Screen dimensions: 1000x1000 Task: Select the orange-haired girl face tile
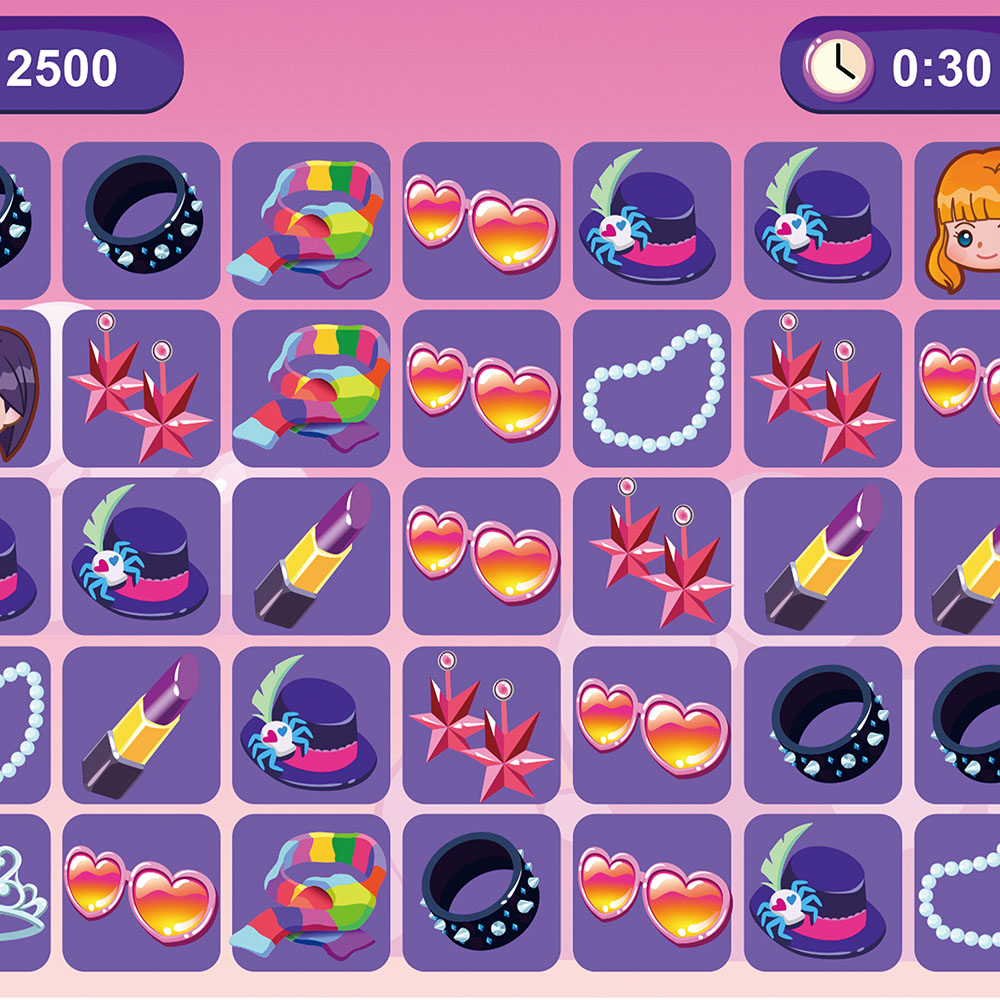(957, 221)
